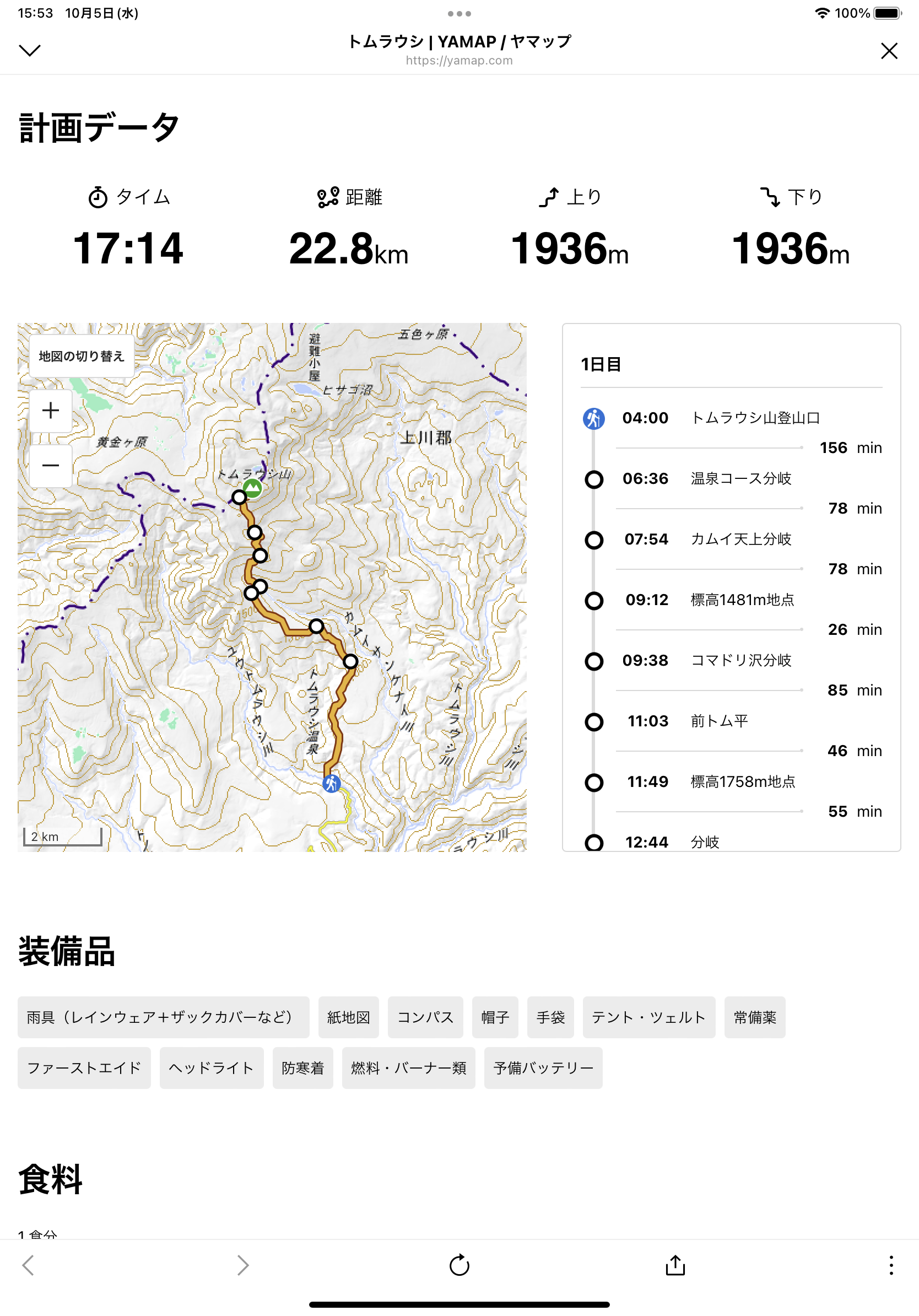Go back to the previous page
This screenshot has width=919, height=1316.
coord(28,1265)
